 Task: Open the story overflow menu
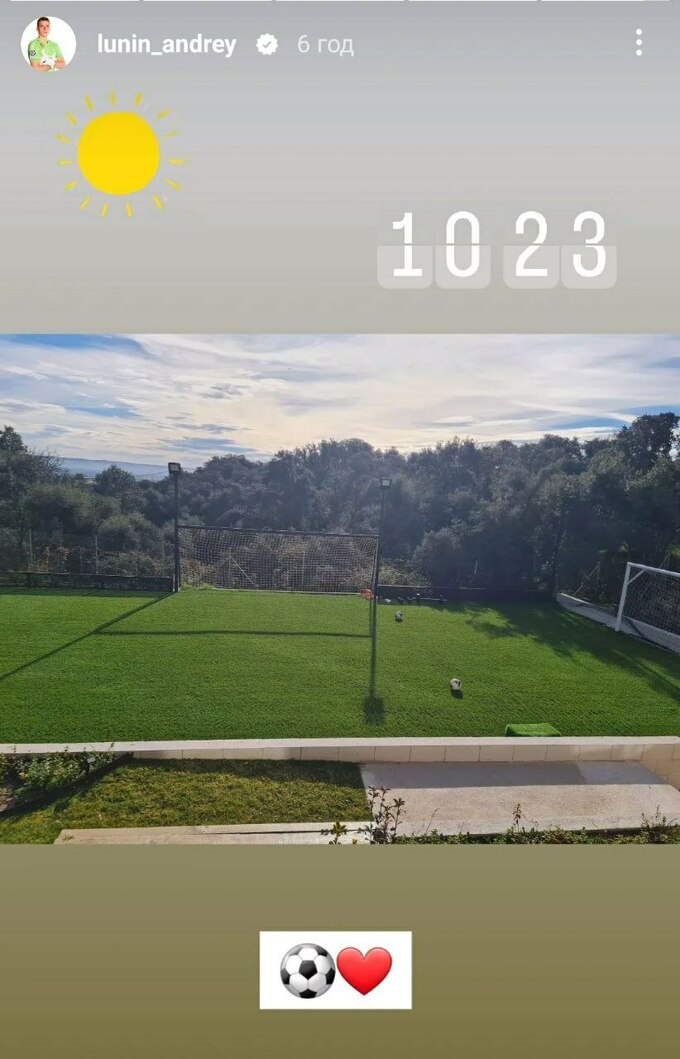(x=638, y=42)
